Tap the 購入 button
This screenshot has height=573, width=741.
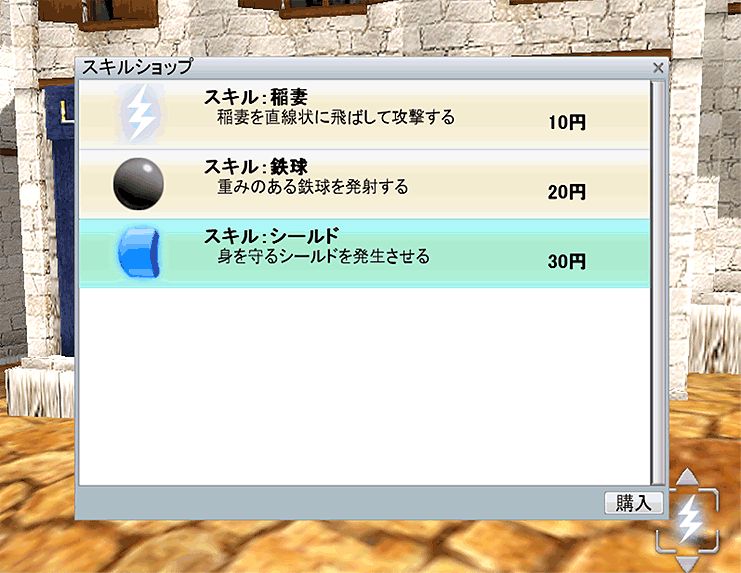(x=633, y=503)
